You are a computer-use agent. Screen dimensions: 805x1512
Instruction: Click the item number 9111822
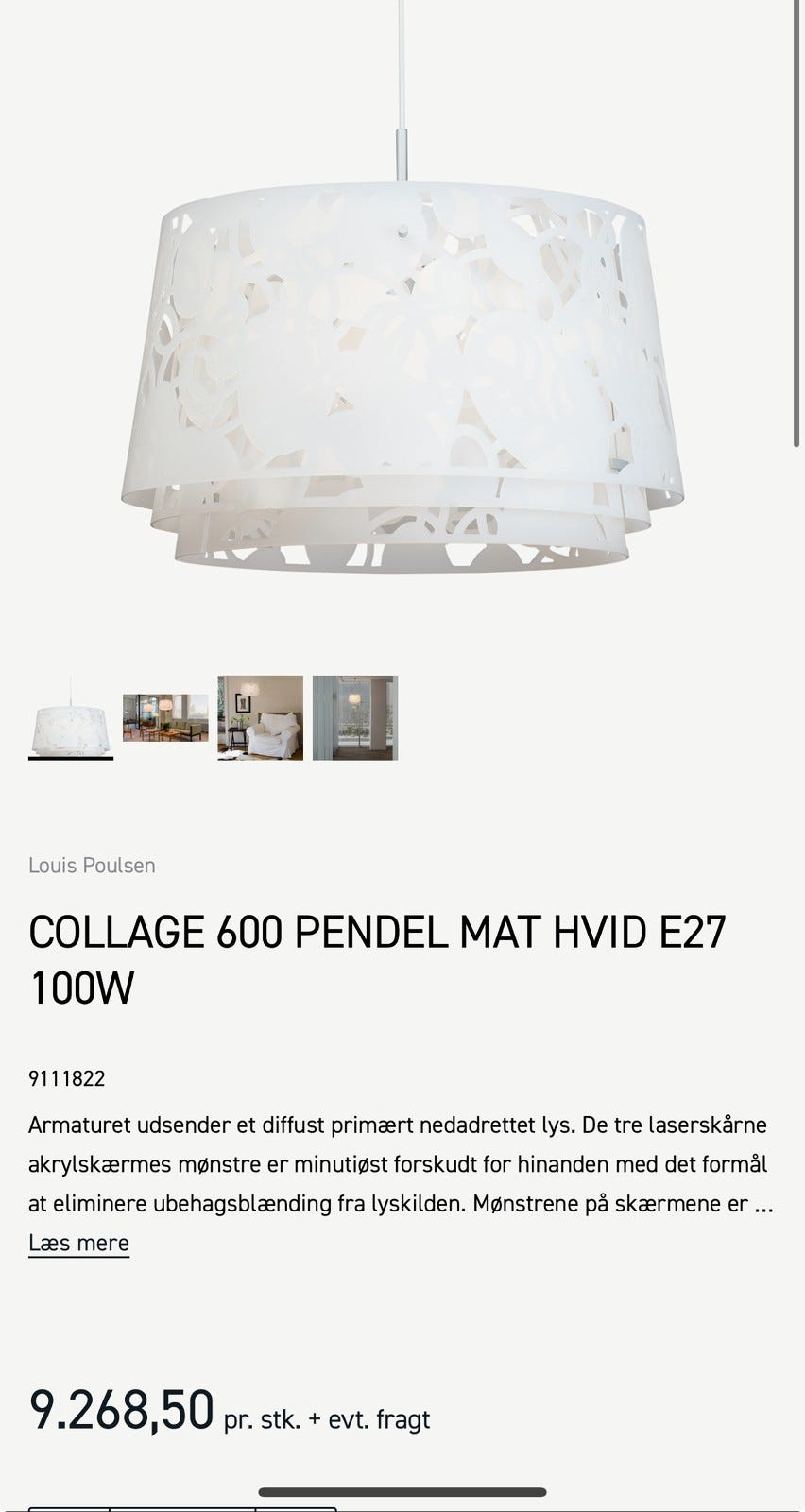point(68,1077)
